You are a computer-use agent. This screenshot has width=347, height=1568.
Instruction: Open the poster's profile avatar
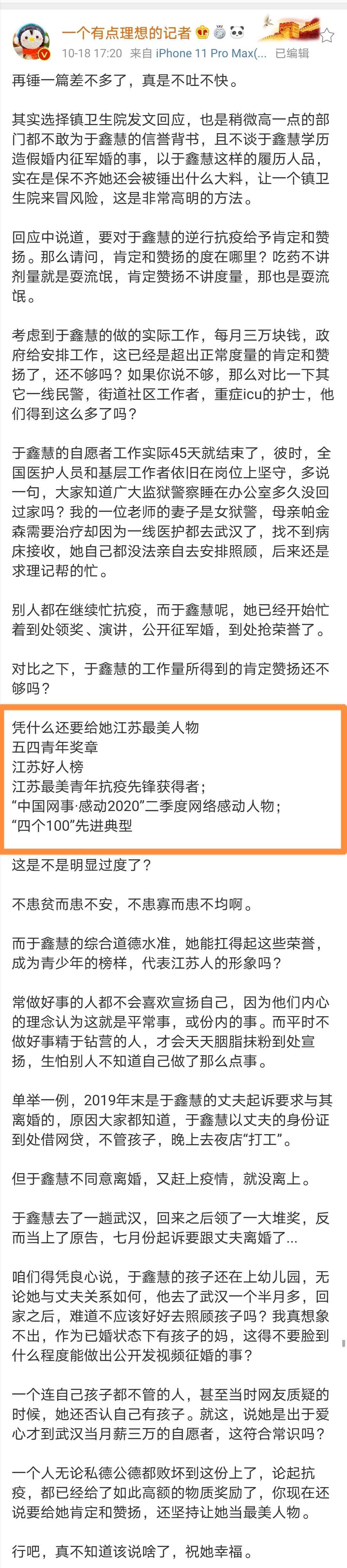pyautogui.click(x=30, y=42)
